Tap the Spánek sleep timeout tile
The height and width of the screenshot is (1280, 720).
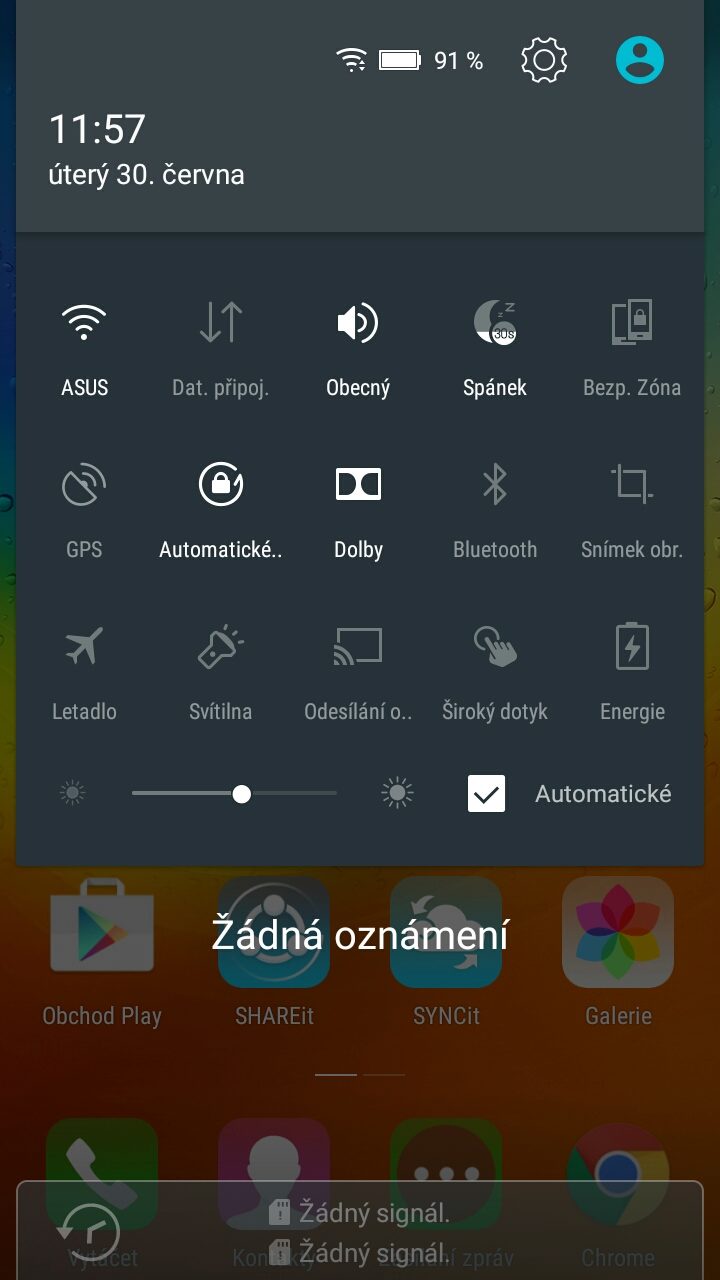point(495,345)
